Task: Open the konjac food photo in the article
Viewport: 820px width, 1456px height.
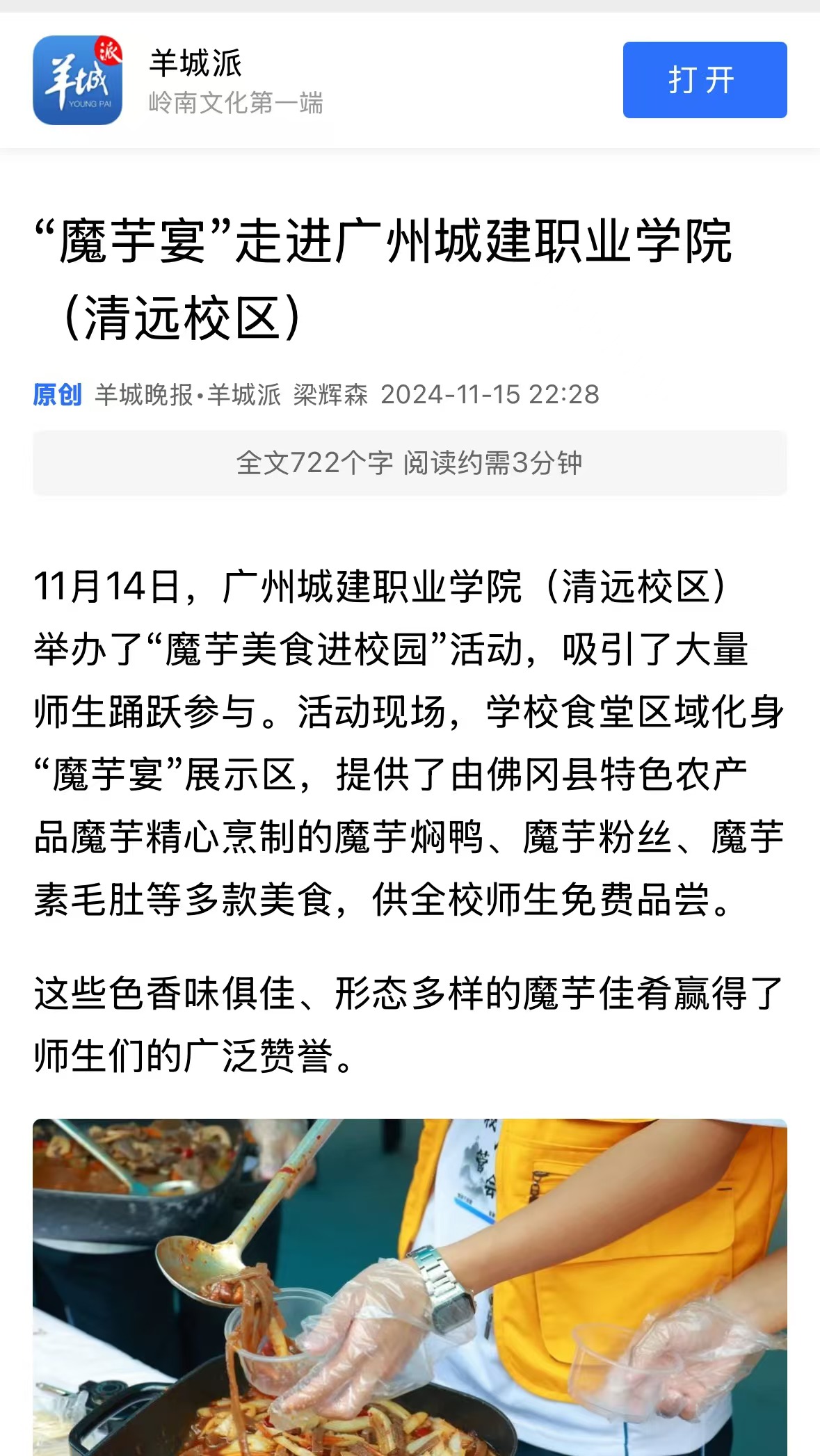Action: click(x=410, y=1286)
